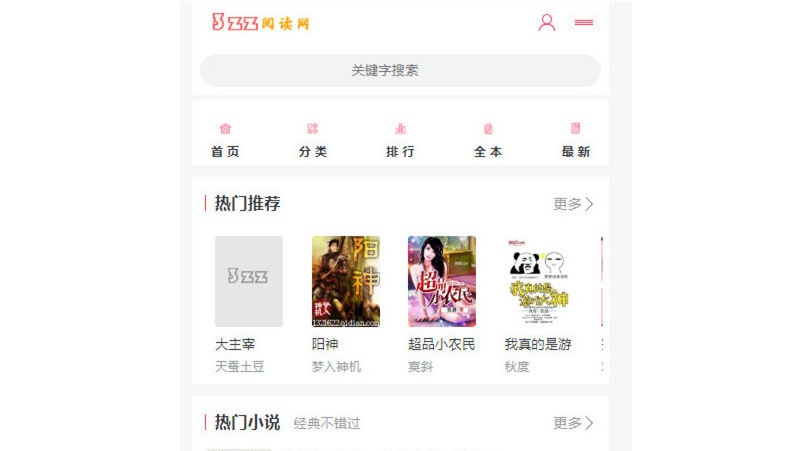The image size is (812, 451).
Task: Select the 全本 tab
Action: point(488,141)
